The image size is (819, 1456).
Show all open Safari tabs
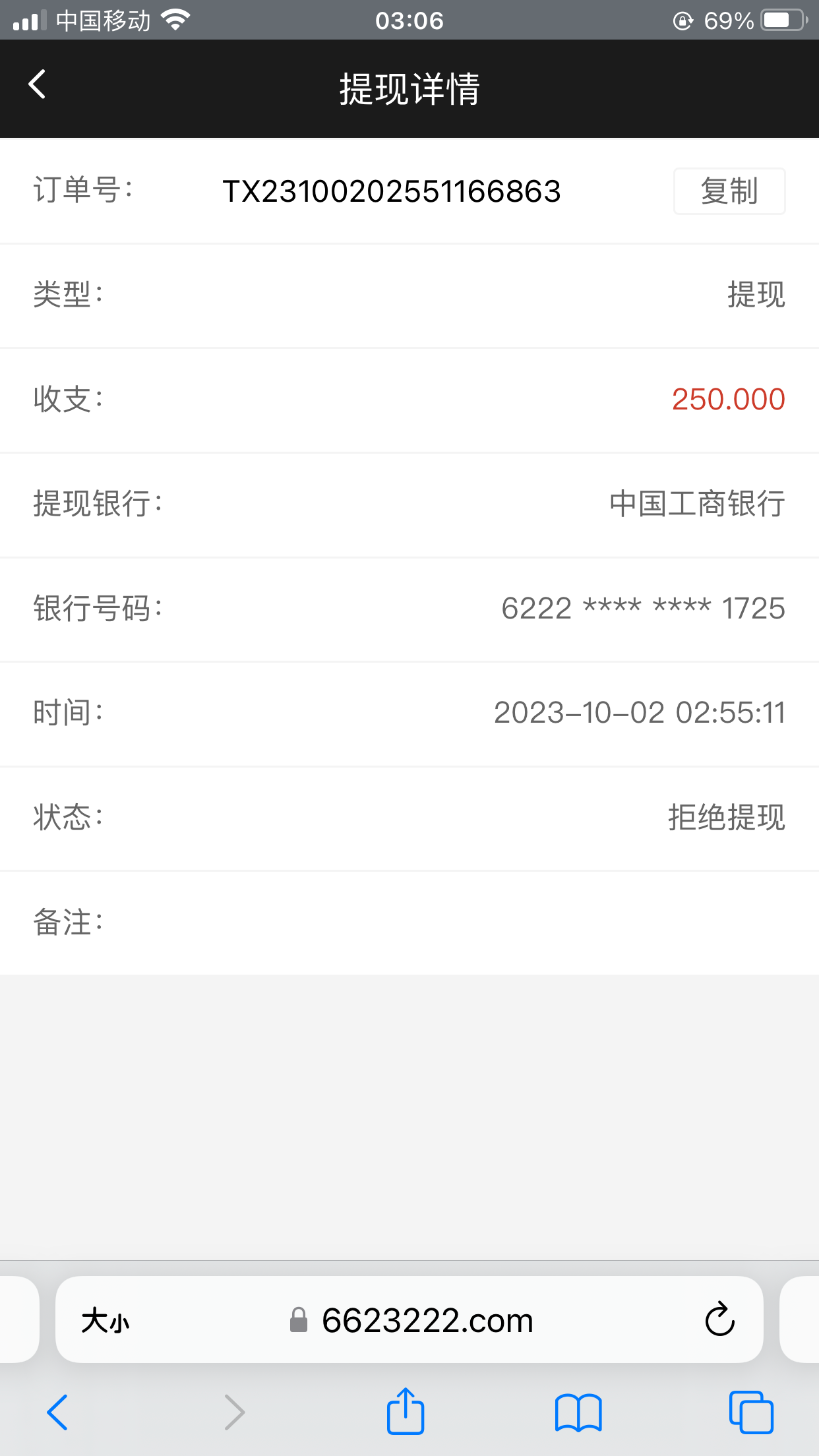[x=750, y=1412]
